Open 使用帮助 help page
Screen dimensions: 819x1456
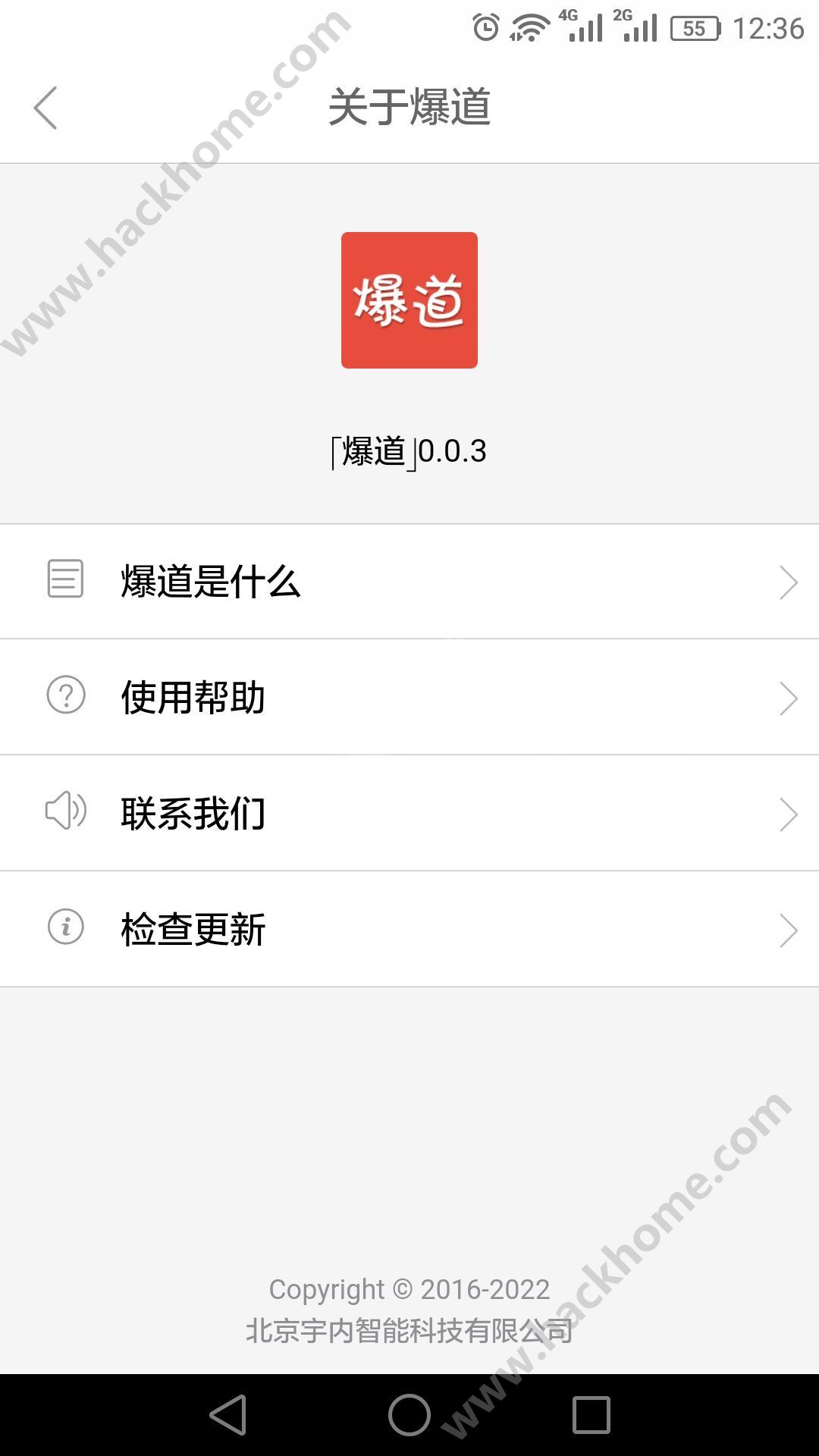click(409, 697)
